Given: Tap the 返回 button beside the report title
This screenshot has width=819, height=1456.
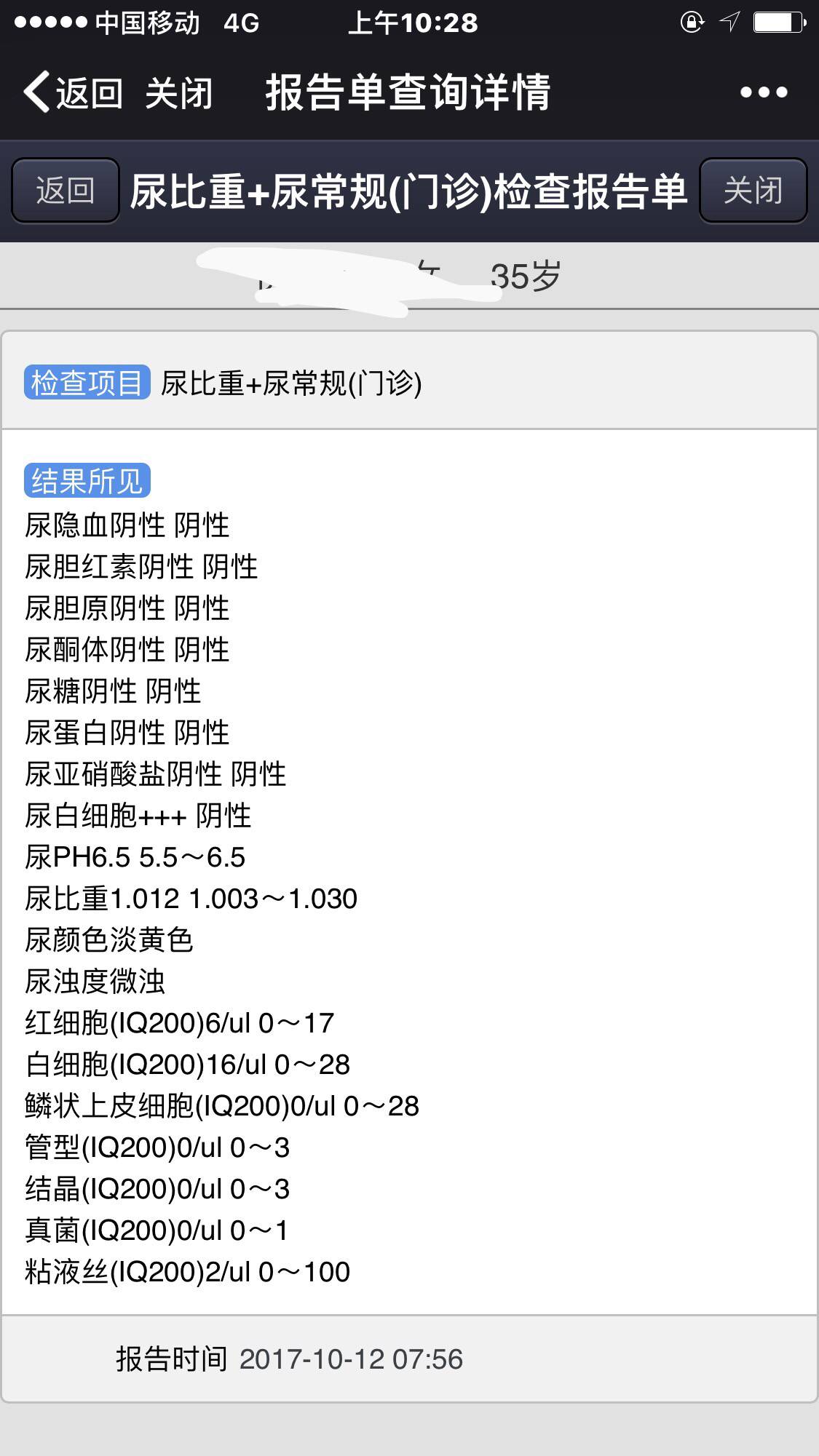Looking at the screenshot, I should click(66, 191).
